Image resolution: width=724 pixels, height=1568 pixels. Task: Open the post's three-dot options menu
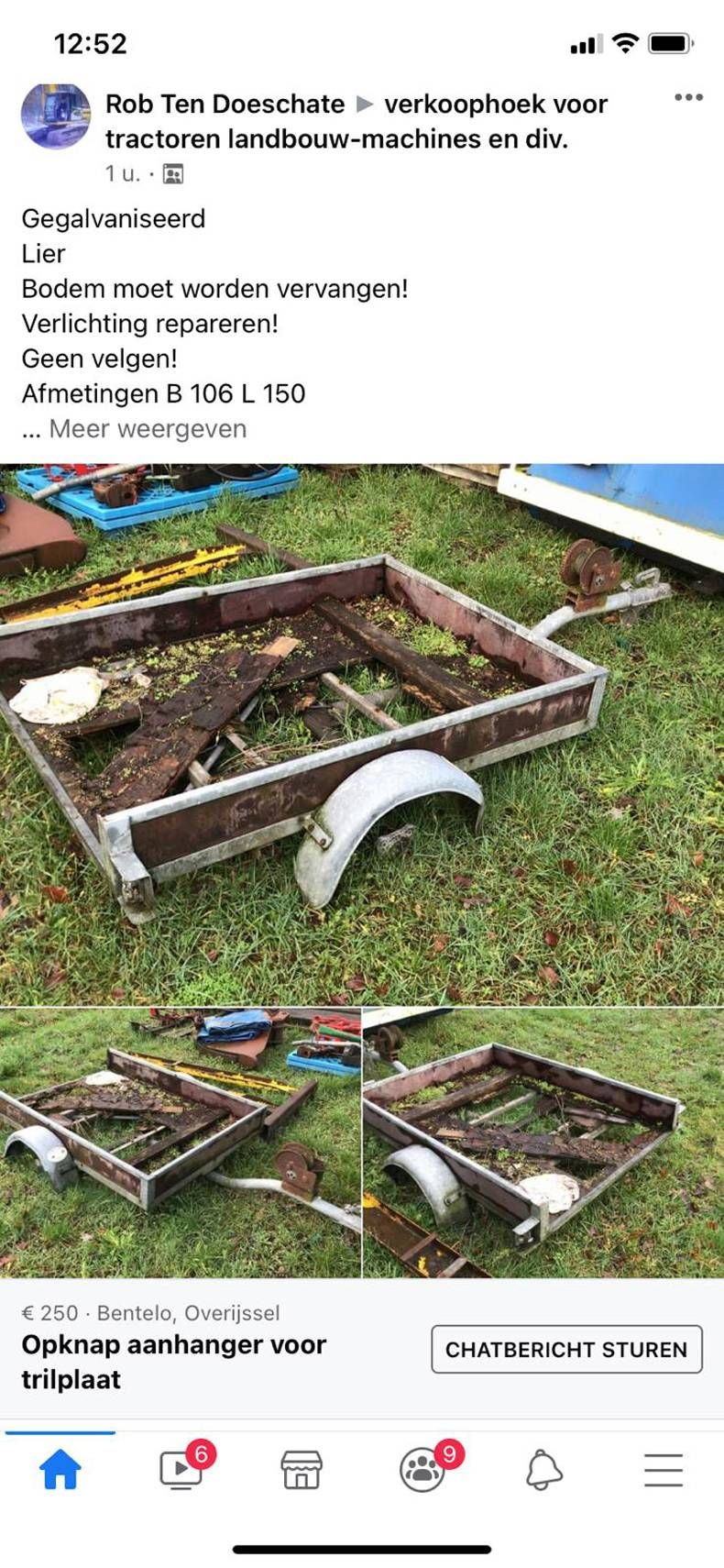click(688, 97)
